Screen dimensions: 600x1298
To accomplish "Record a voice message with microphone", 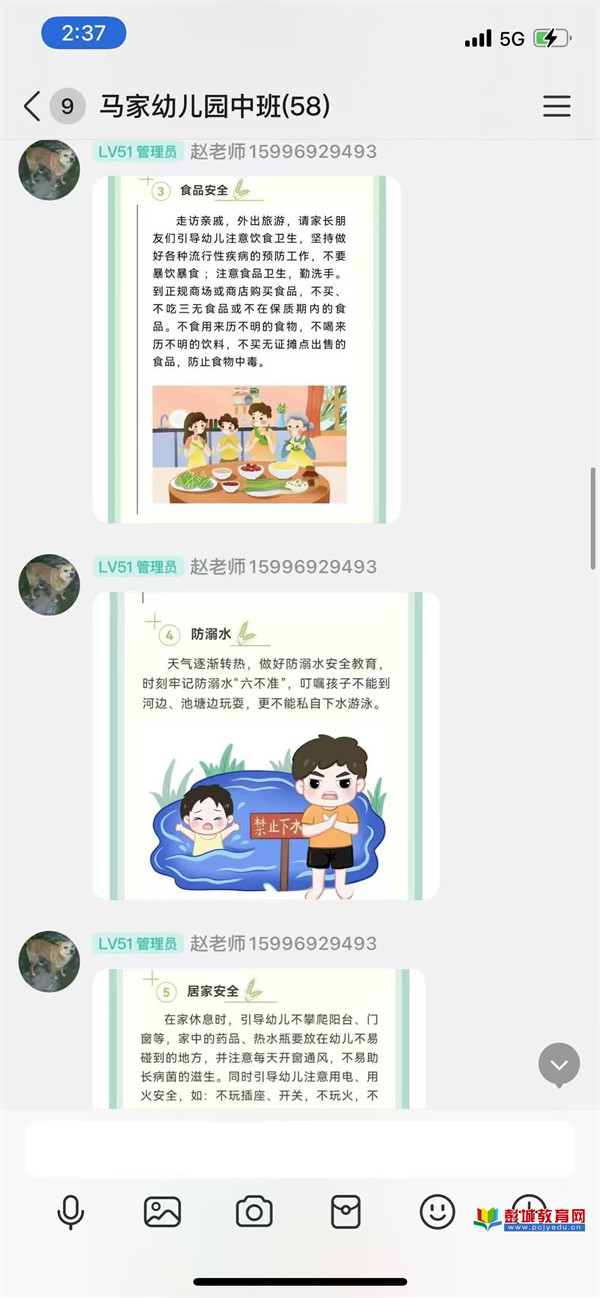I will tap(70, 1212).
